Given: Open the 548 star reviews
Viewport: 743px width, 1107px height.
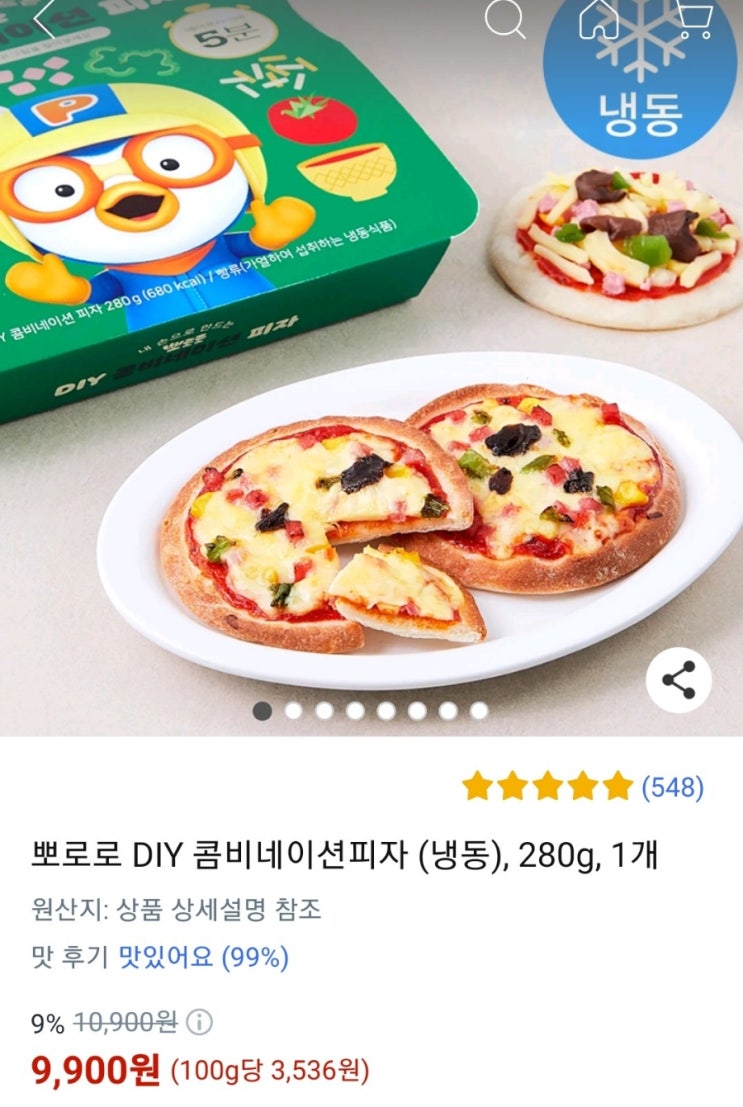Looking at the screenshot, I should pos(672,787).
